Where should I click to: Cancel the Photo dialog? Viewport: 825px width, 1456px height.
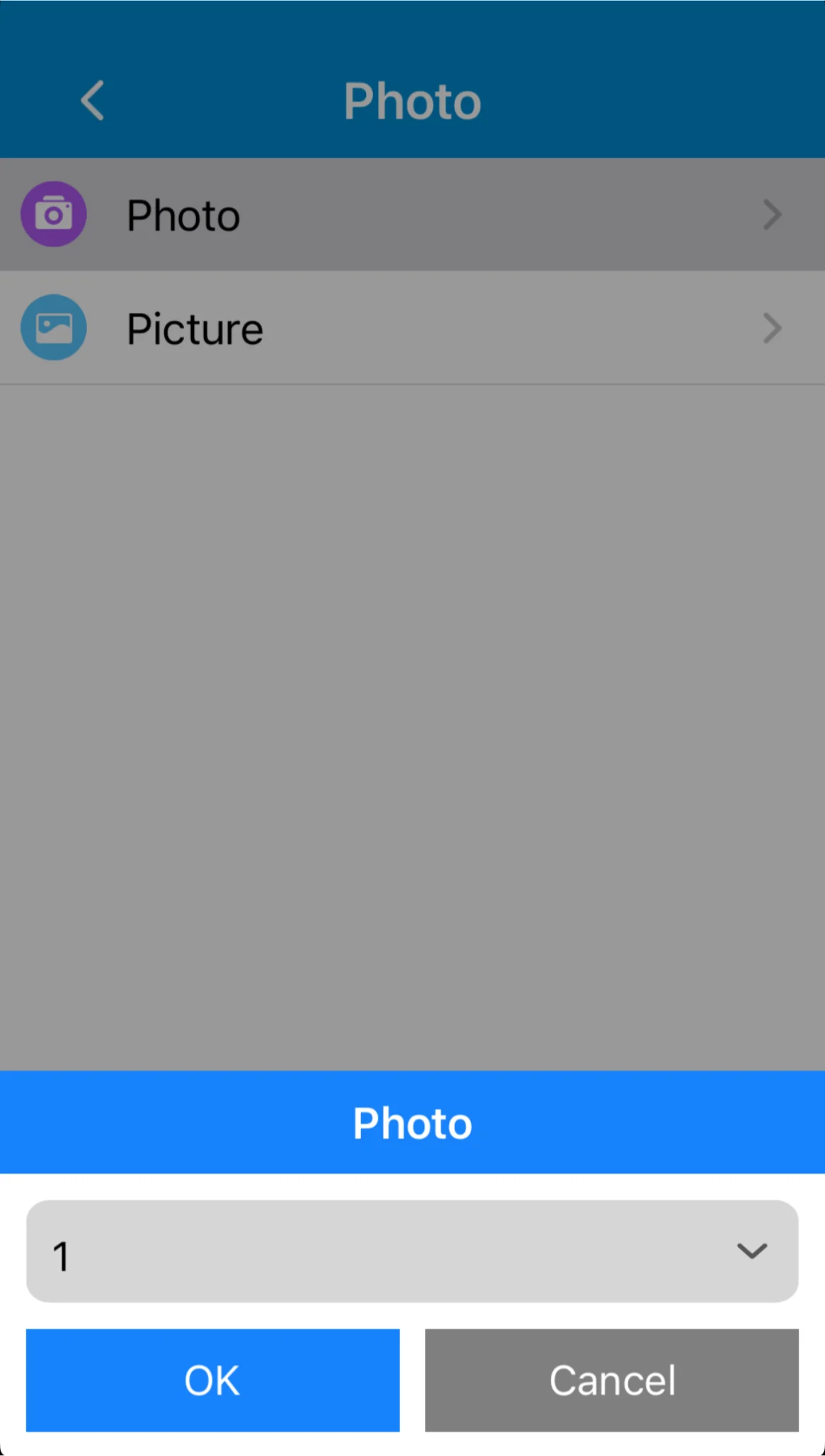[611, 1380]
